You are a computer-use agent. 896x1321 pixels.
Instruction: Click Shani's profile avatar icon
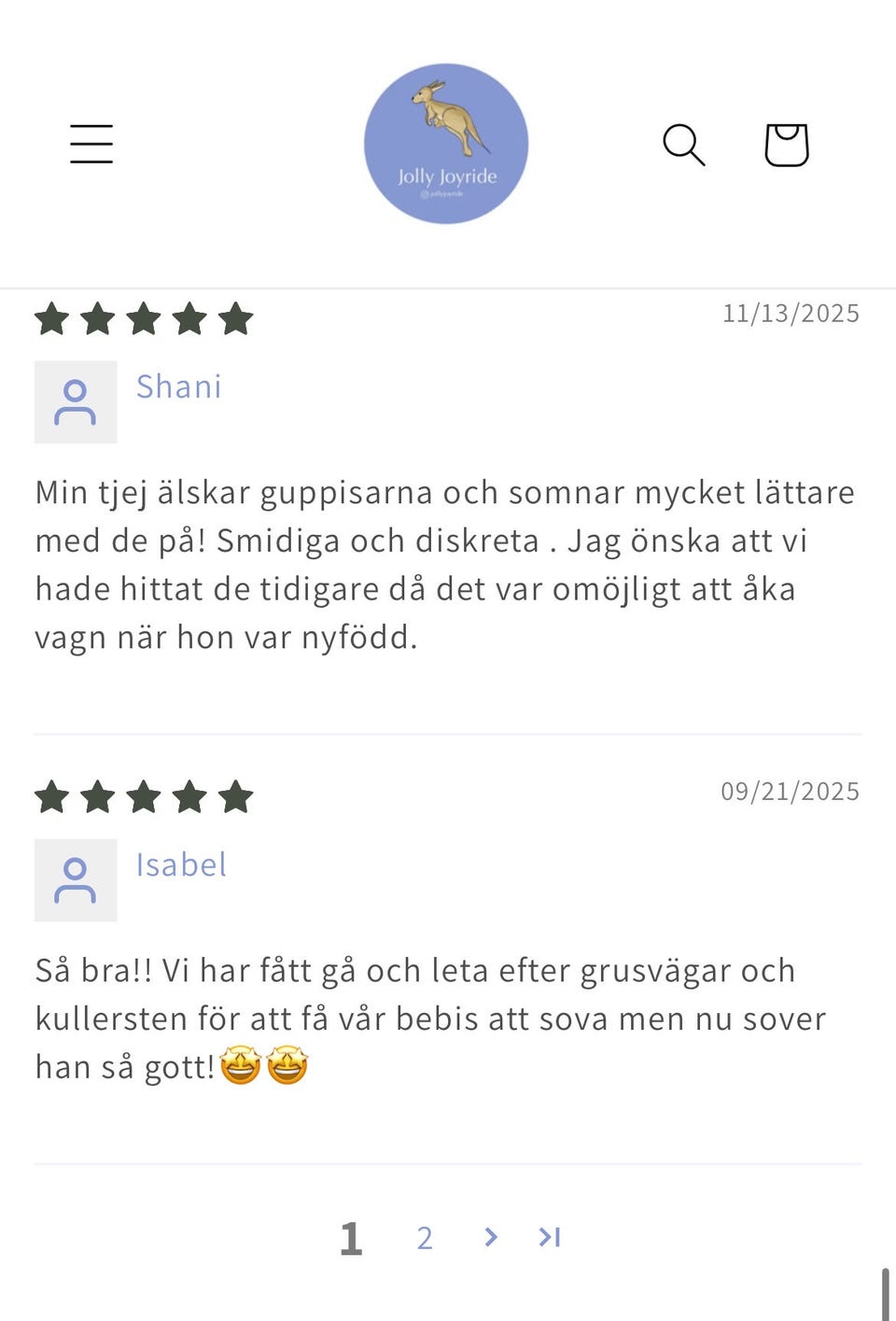coord(76,401)
